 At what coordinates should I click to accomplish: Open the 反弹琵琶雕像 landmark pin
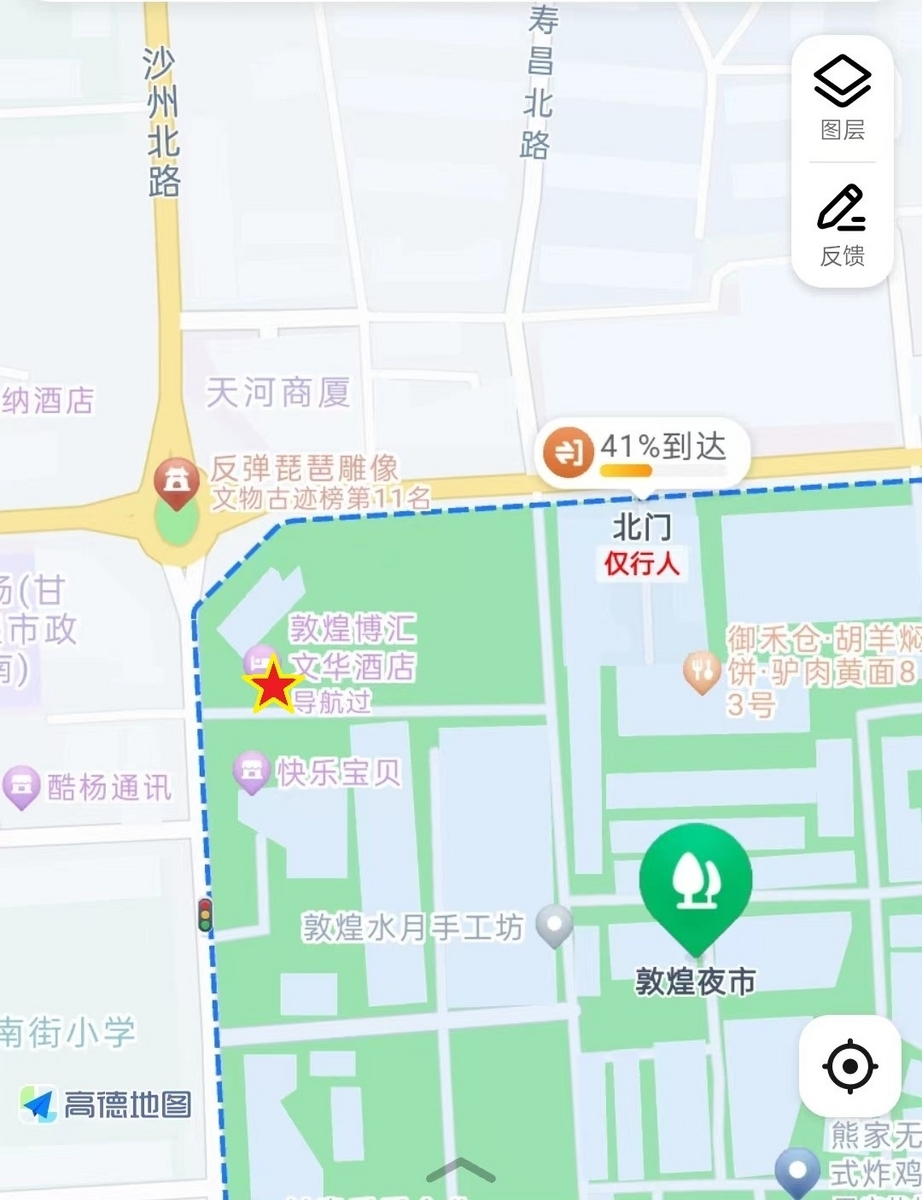(x=177, y=483)
